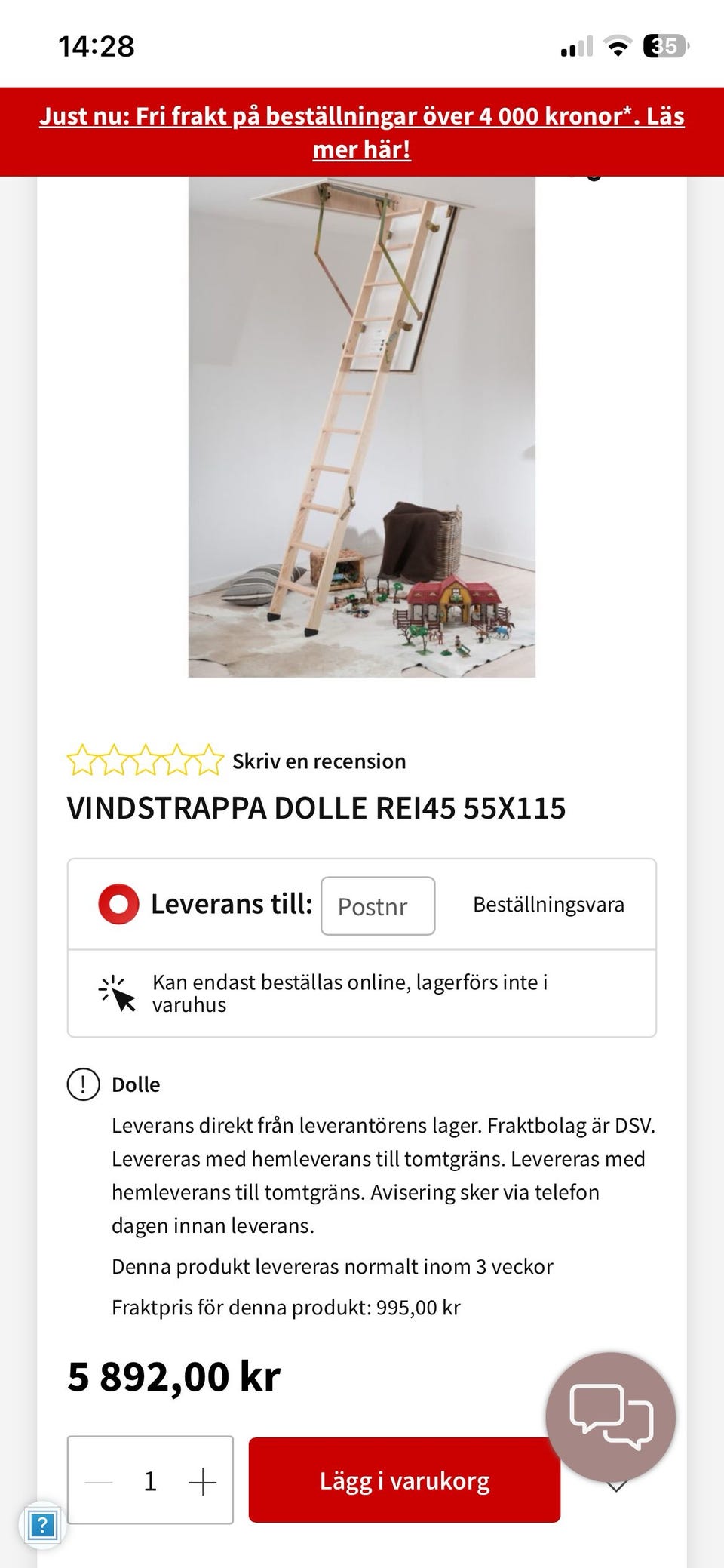Click the Dolle exclamation info icon
This screenshot has height=1568, width=724.
coord(83,1084)
